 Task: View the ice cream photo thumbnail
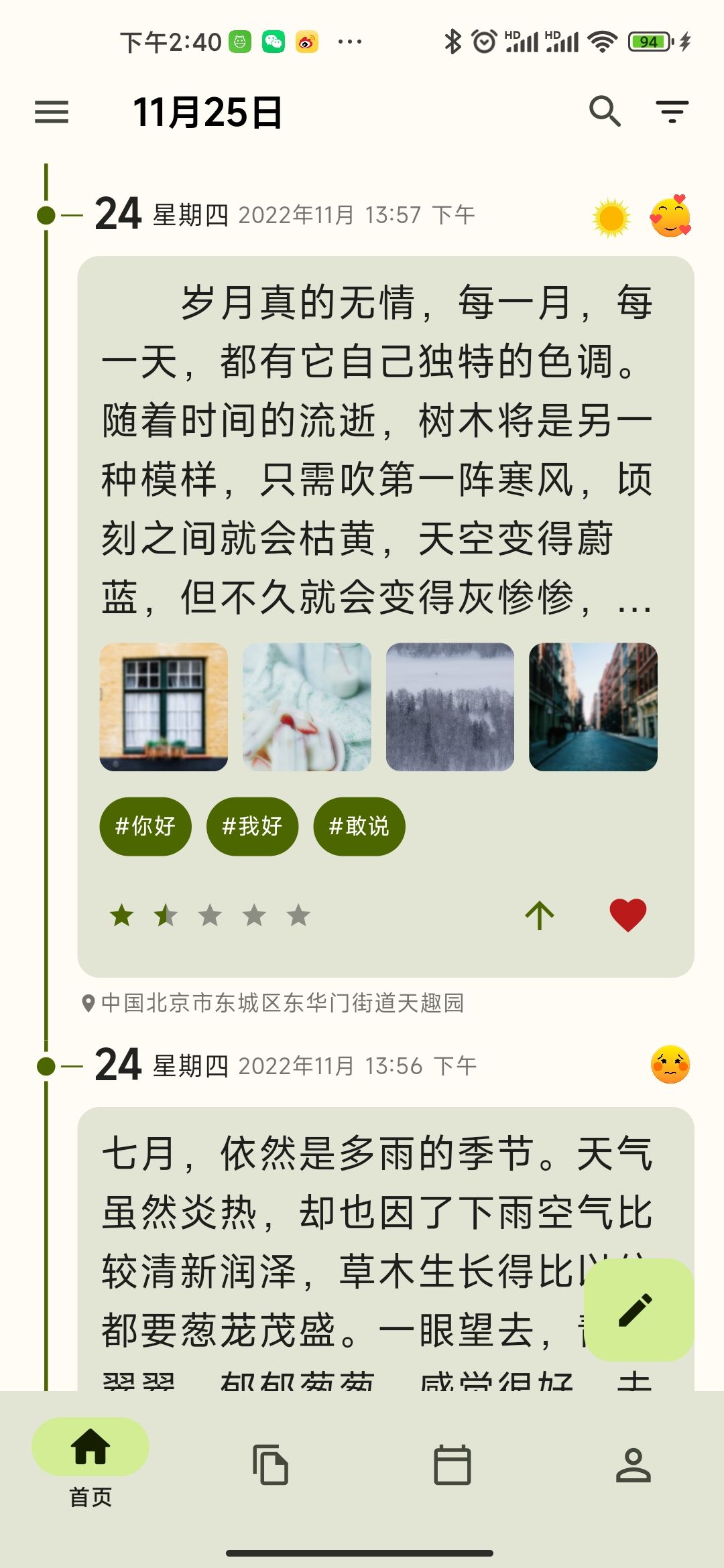pos(307,707)
